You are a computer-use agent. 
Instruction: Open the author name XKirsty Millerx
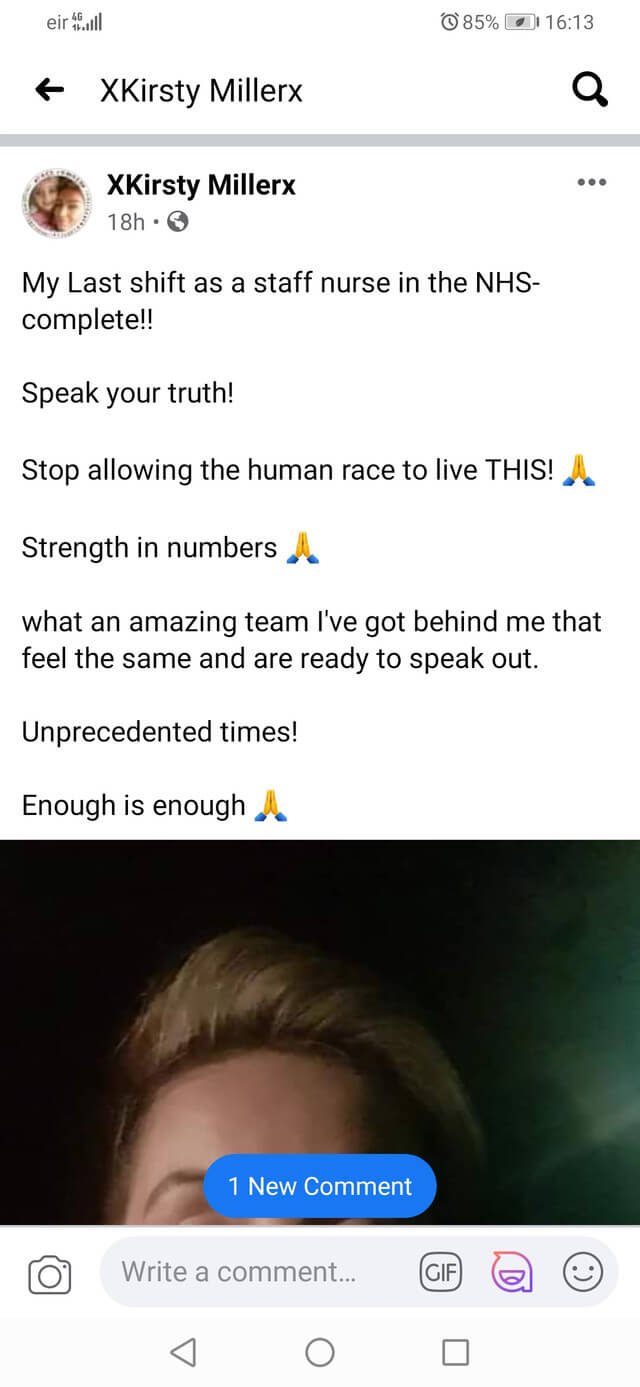coord(201,185)
